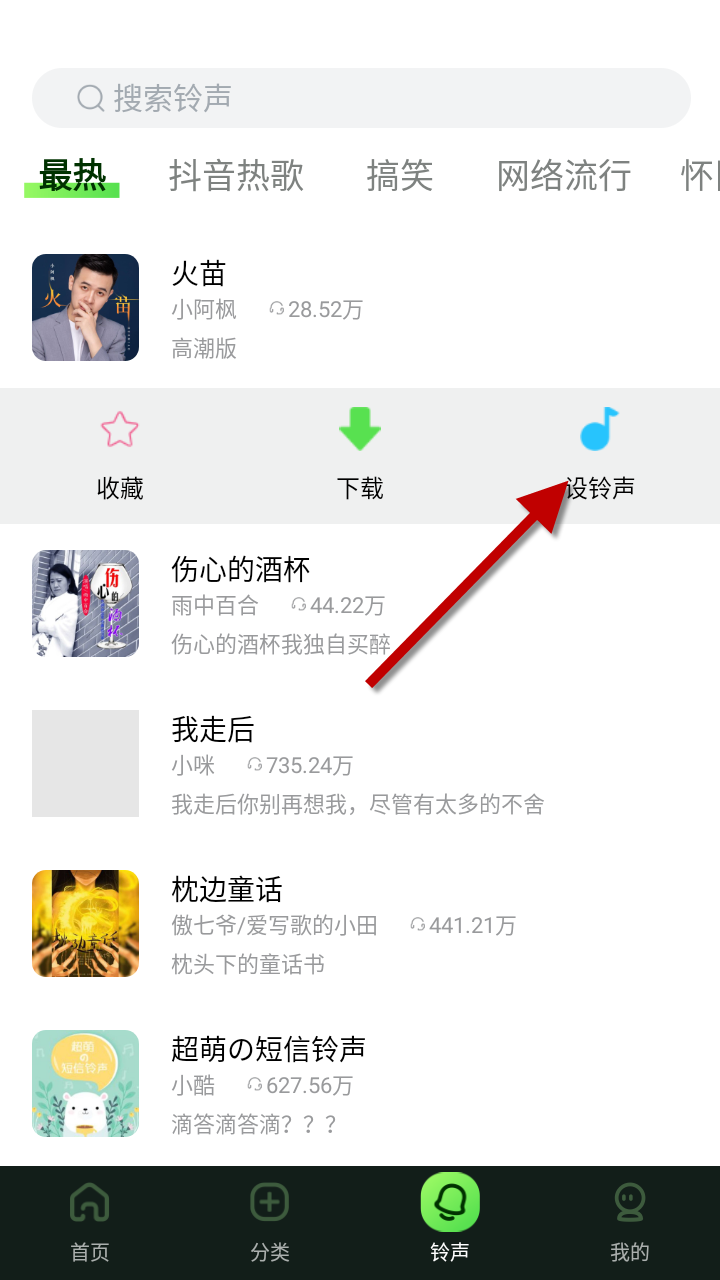Screen dimensions: 720x1280
Task: Favorite 火苗 with the 收藏 star
Action: click(x=120, y=455)
